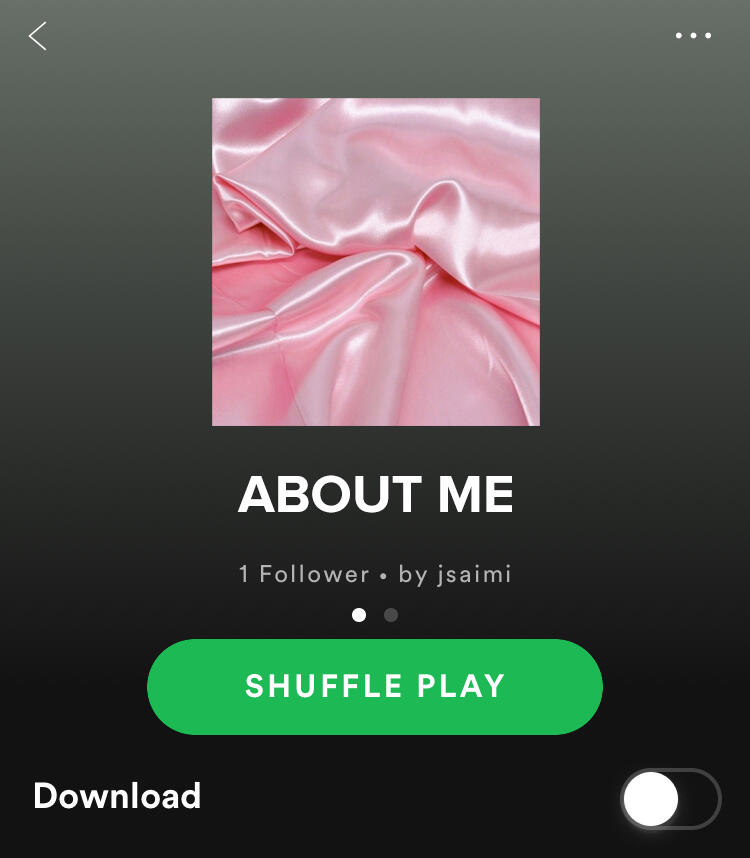
Task: Enable the Download switch
Action: (670, 799)
